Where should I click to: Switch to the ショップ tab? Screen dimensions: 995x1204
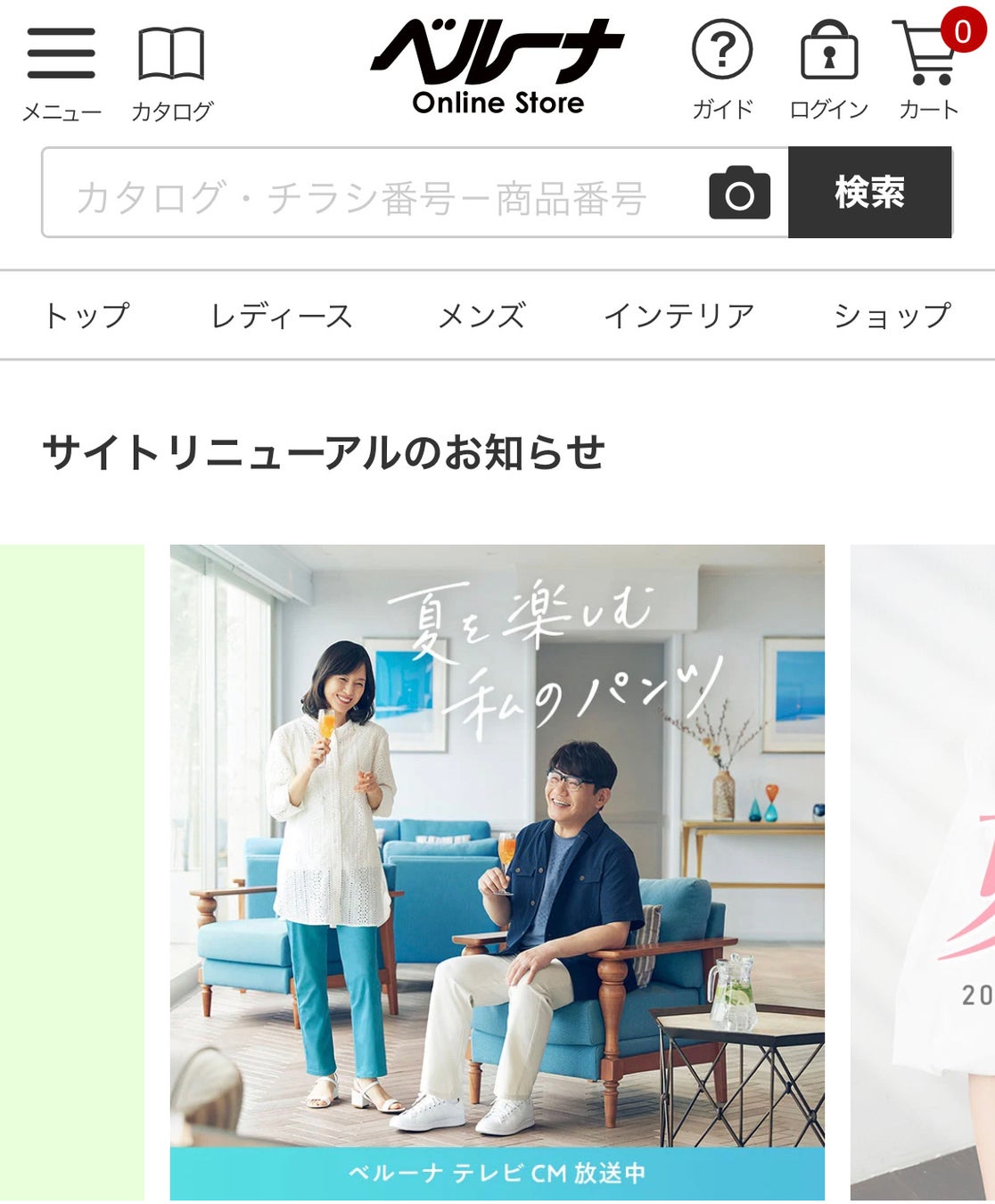pos(892,316)
